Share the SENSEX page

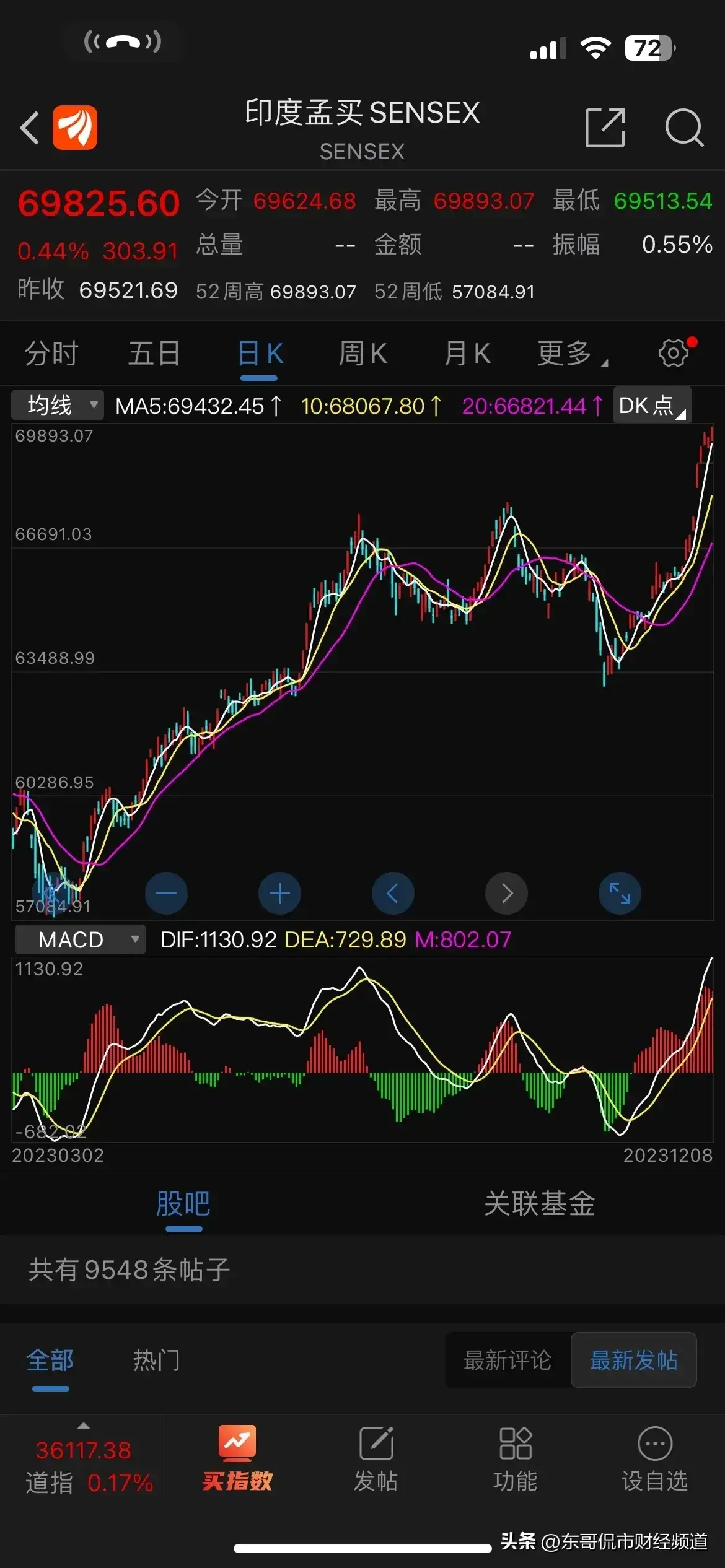click(604, 128)
